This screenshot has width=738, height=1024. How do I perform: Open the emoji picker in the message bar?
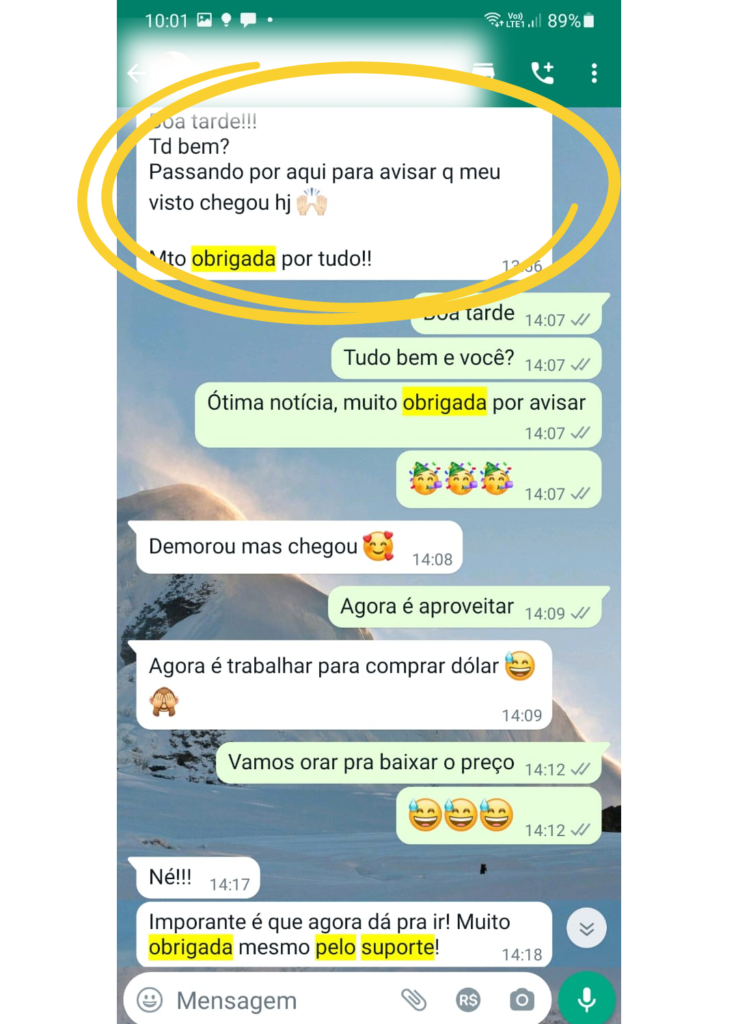[x=150, y=1000]
